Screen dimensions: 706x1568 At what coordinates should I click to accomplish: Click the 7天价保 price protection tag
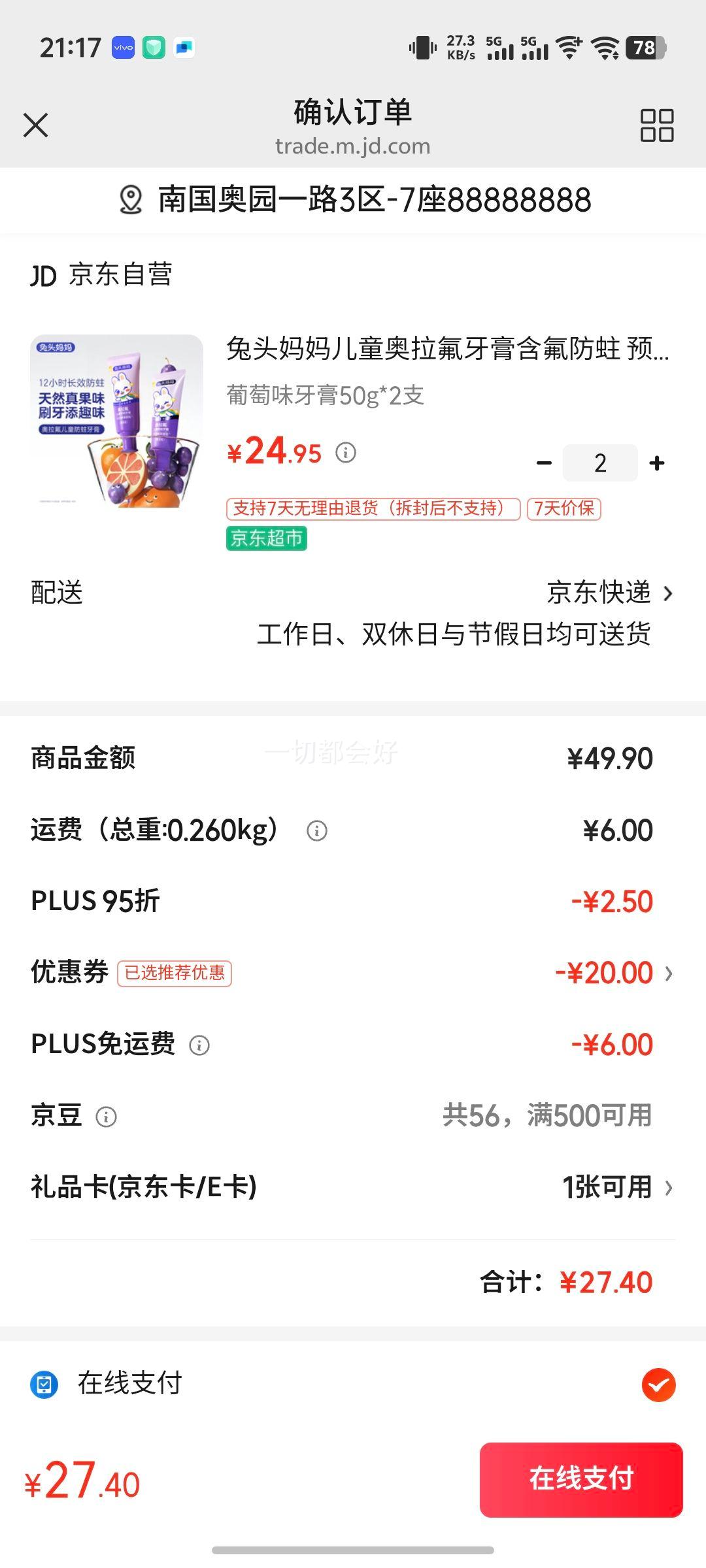[x=563, y=508]
